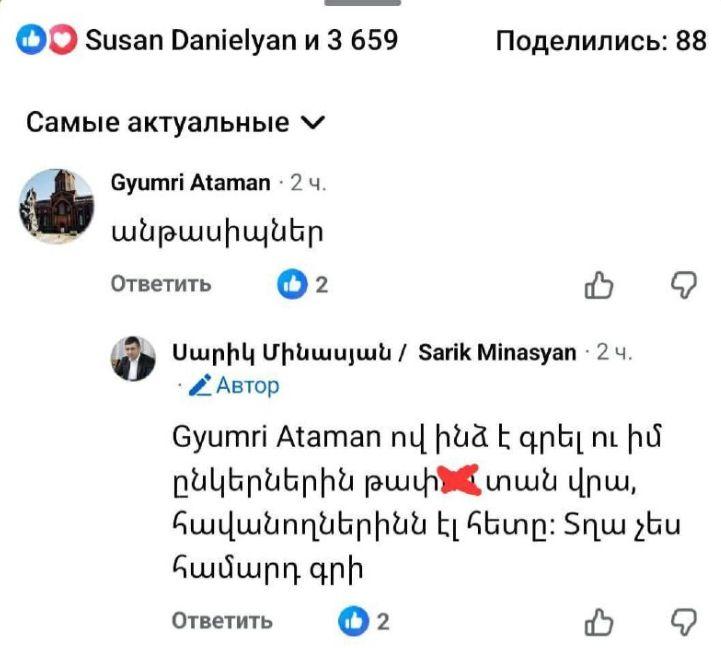Dislike Gyumri Ataman's comment
721x648 pixels.
[682, 285]
